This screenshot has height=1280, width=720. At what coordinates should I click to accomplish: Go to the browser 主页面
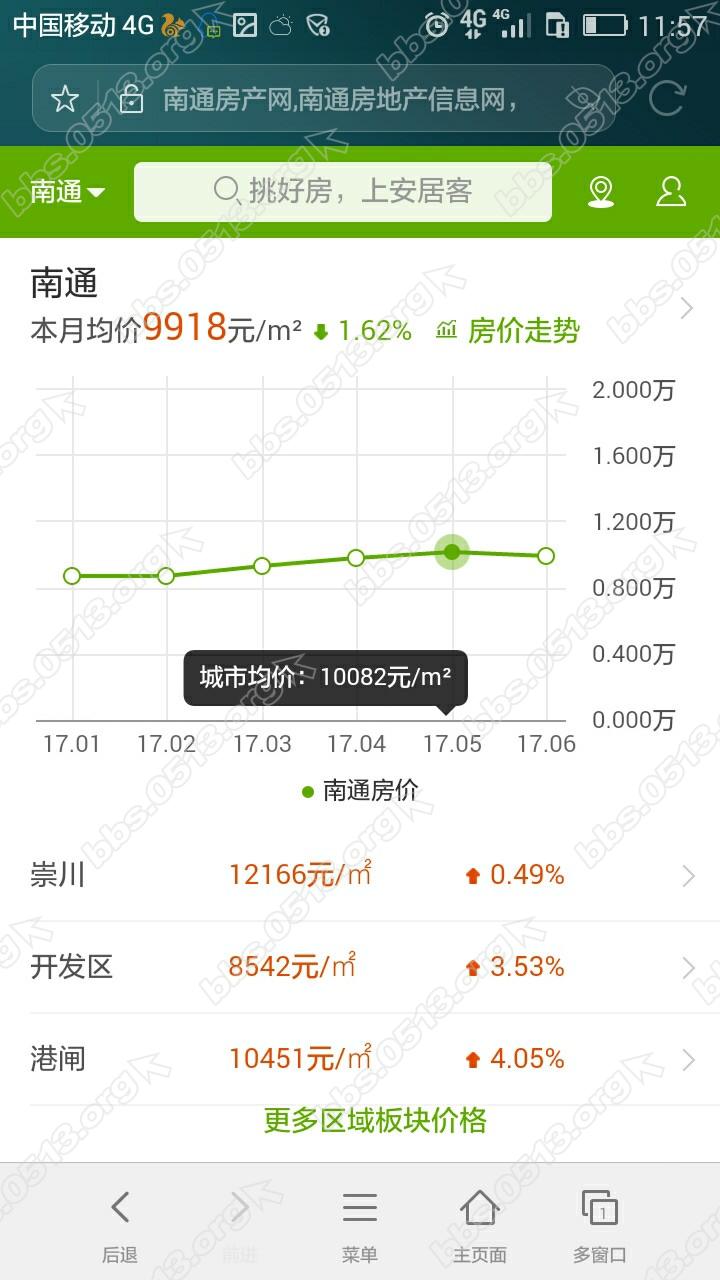point(480,1222)
